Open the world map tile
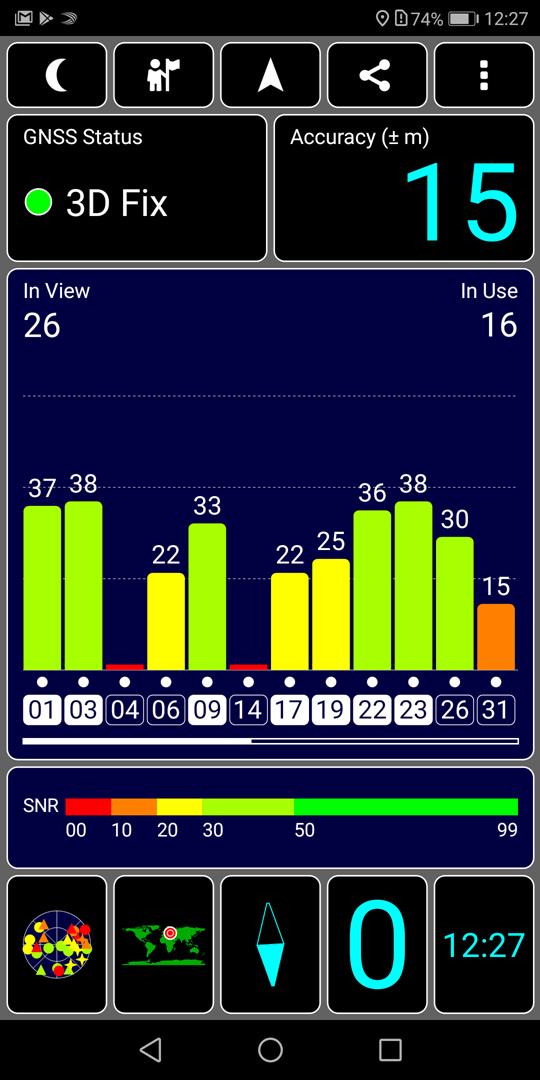 [164, 944]
